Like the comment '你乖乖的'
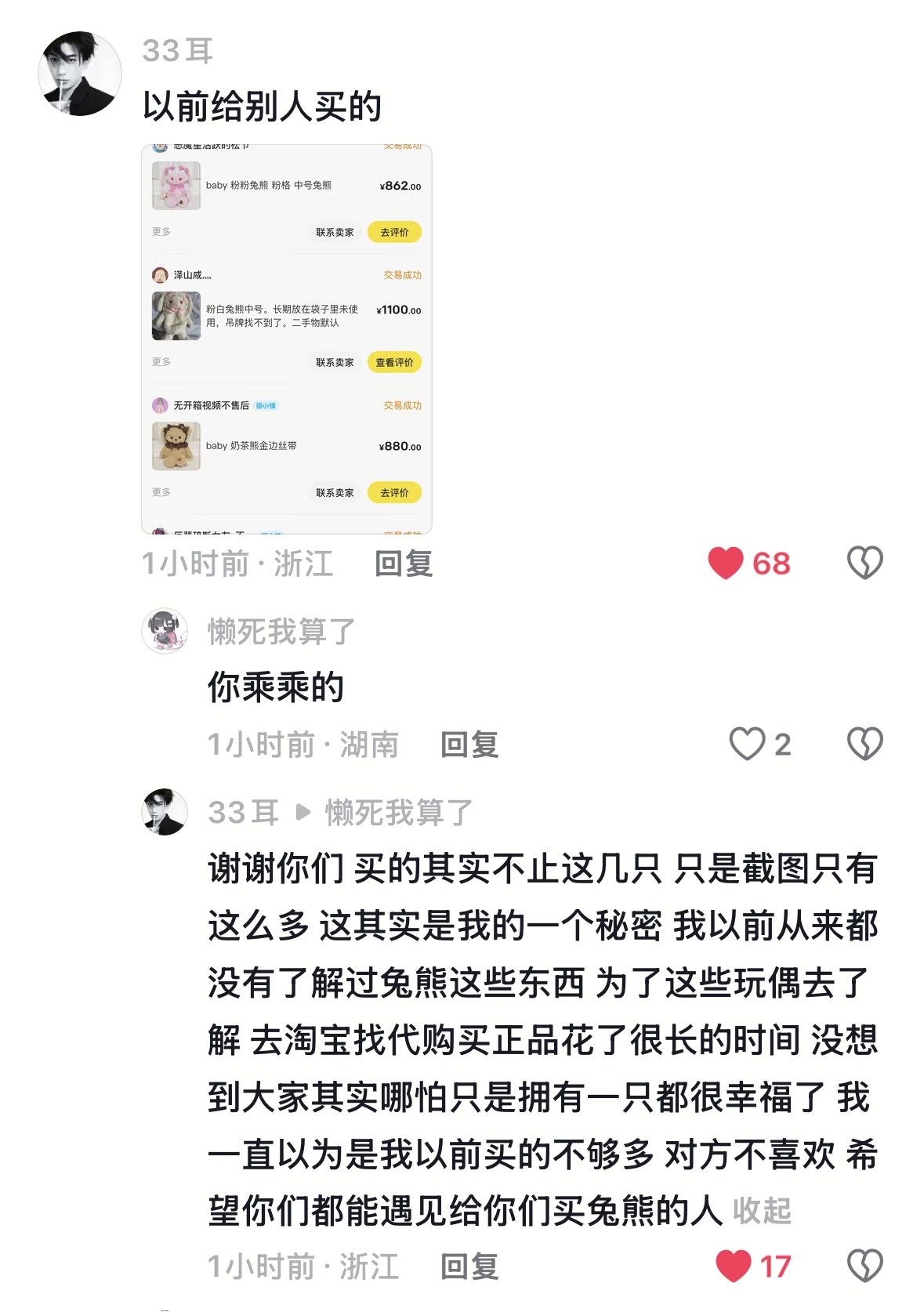 coord(747,745)
